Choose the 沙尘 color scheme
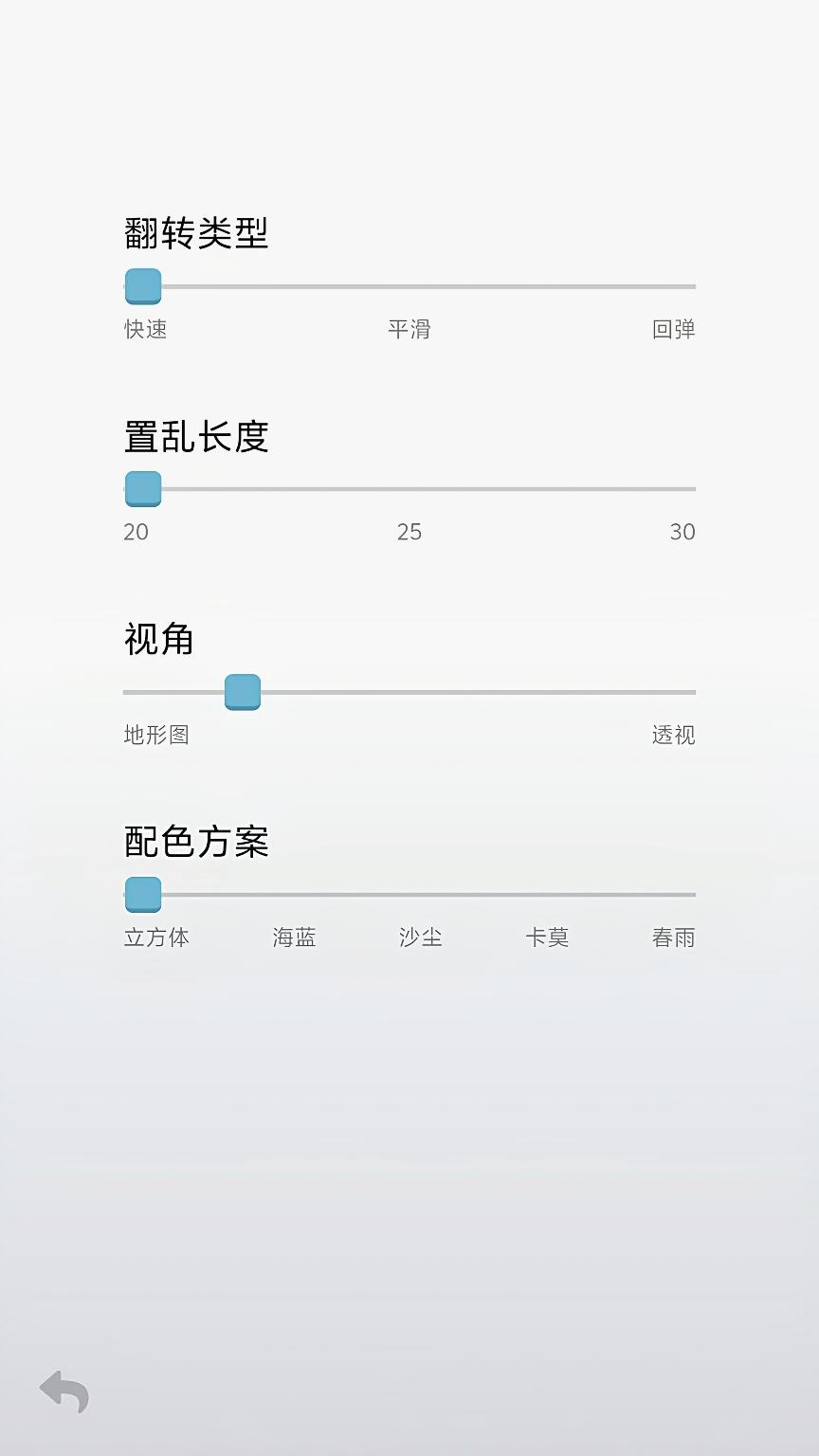Image resolution: width=819 pixels, height=1456 pixels. 420,895
